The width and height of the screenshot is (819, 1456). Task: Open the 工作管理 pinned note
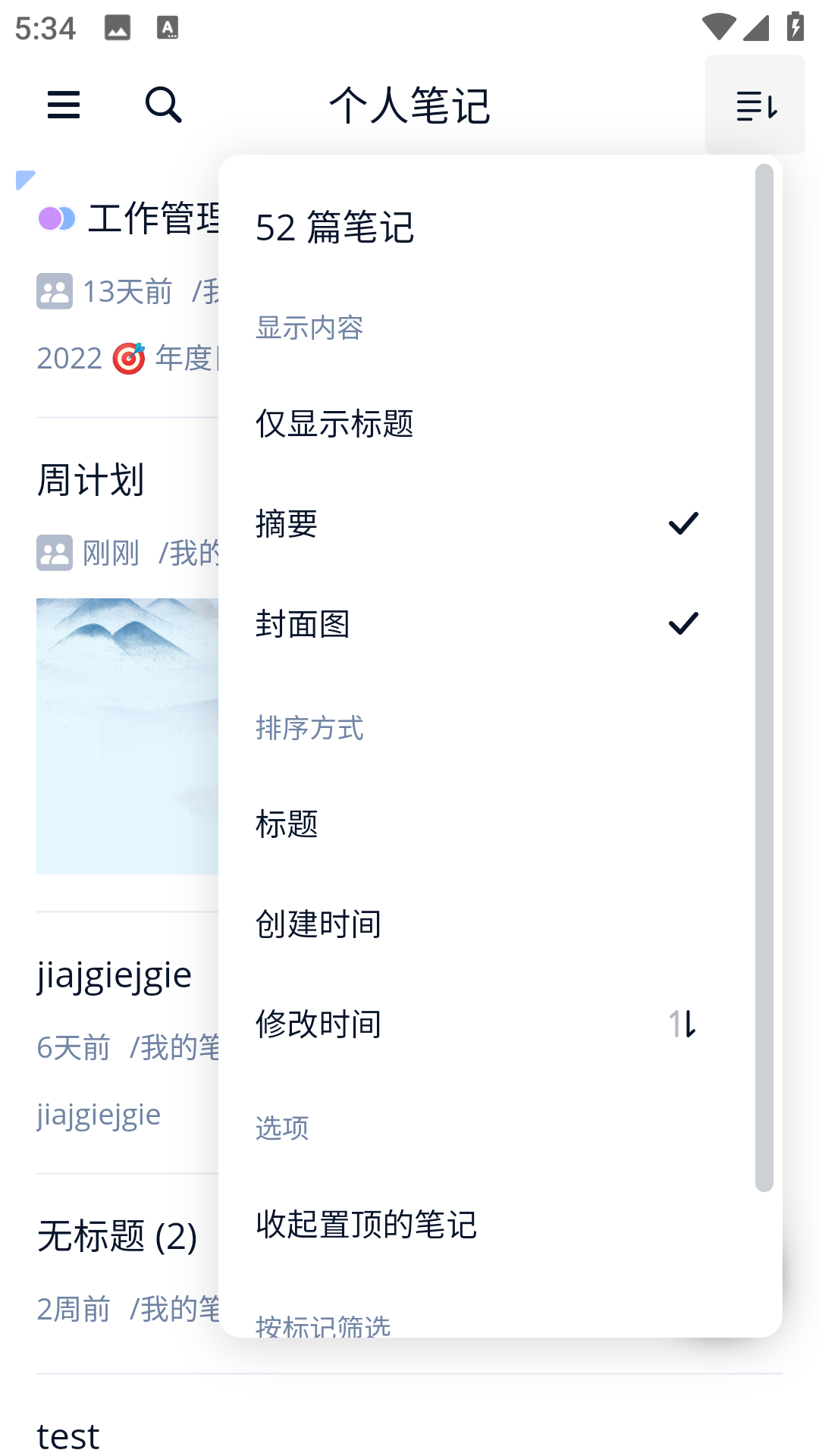click(x=152, y=219)
